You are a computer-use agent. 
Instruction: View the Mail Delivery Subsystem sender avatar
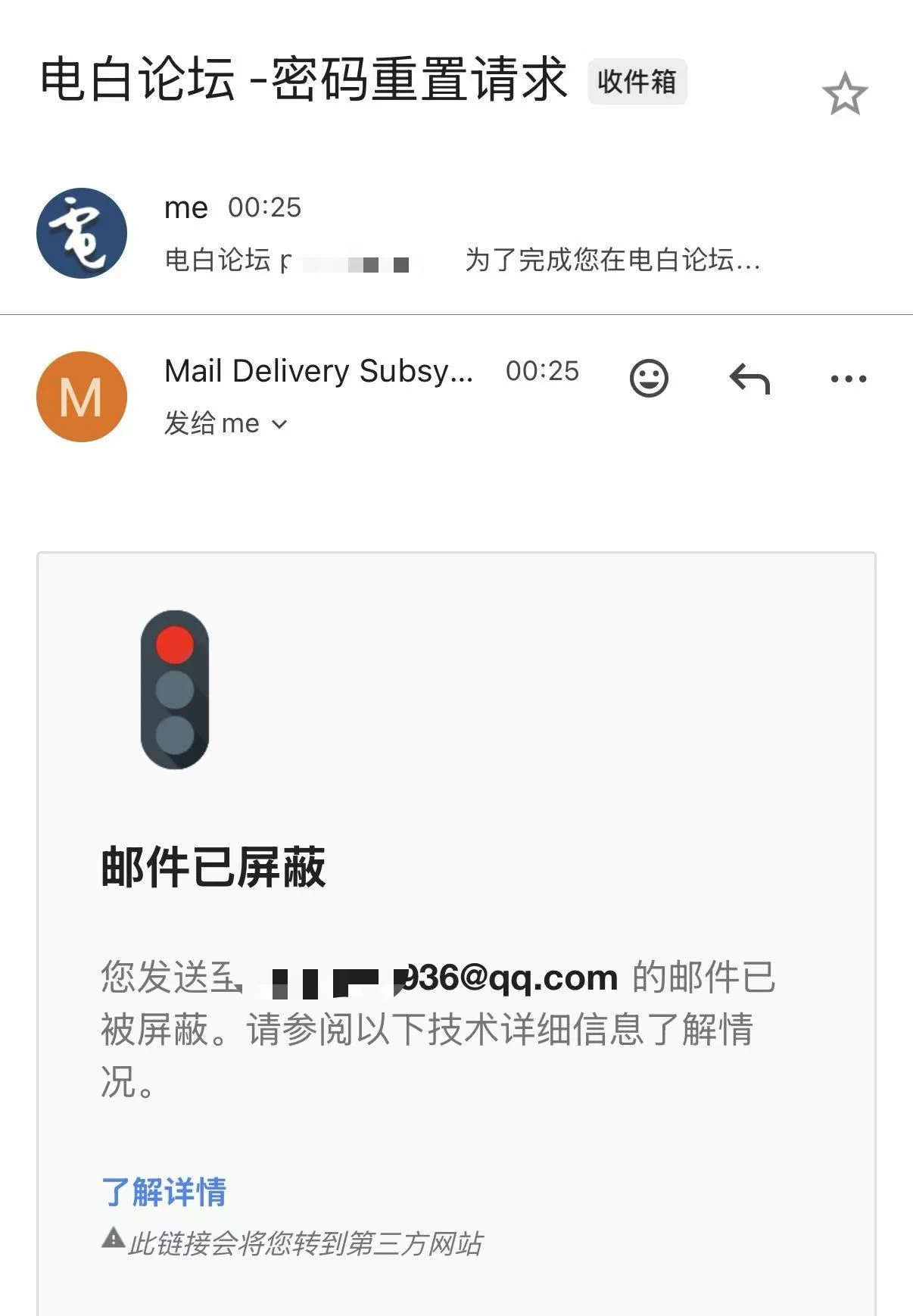pyautogui.click(x=82, y=397)
